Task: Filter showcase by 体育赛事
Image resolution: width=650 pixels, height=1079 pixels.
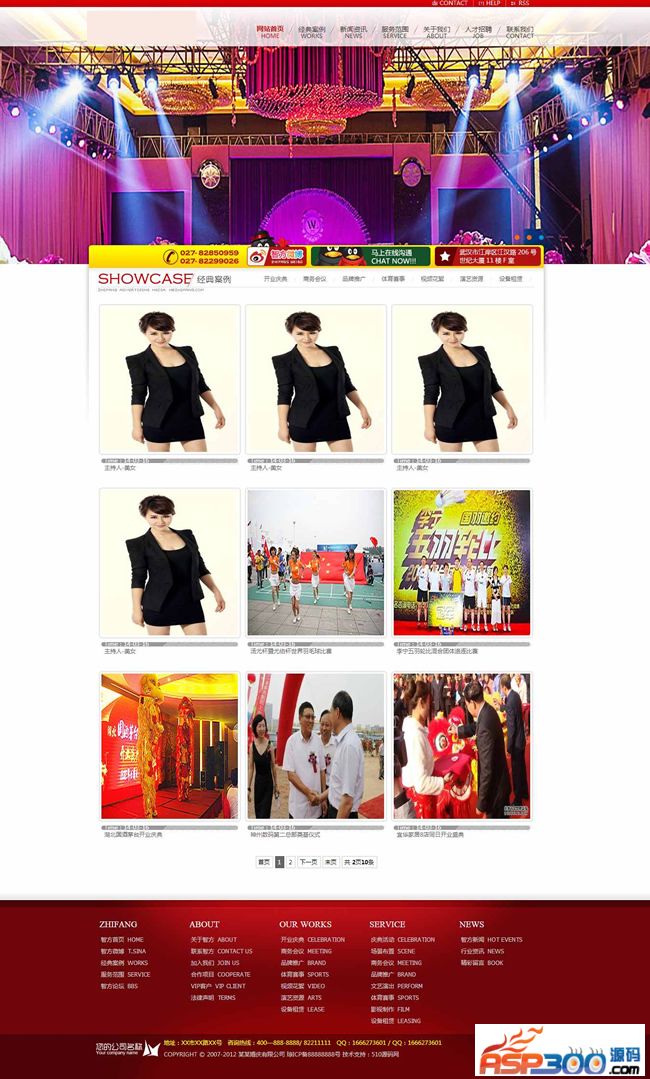Action: point(393,279)
